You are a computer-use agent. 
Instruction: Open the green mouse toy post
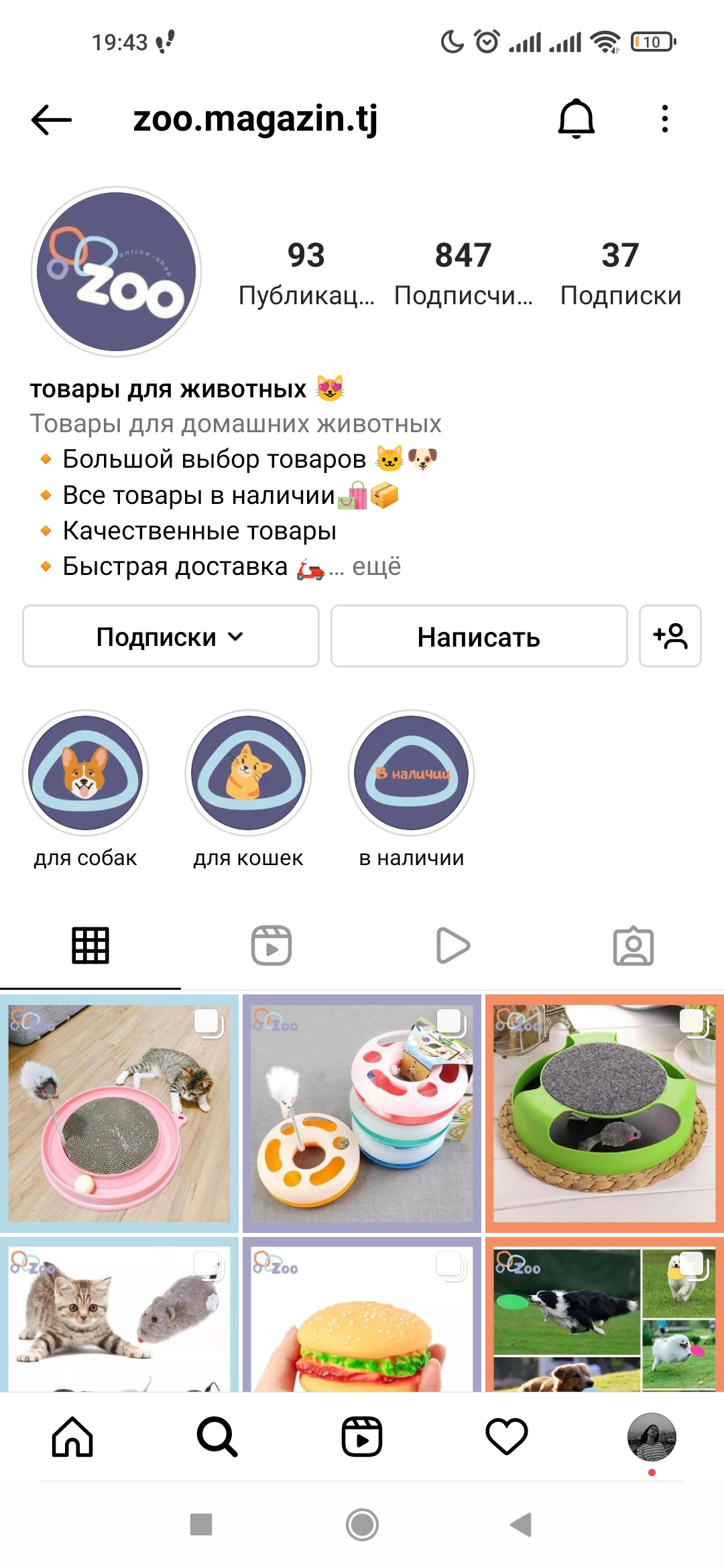(x=604, y=1114)
